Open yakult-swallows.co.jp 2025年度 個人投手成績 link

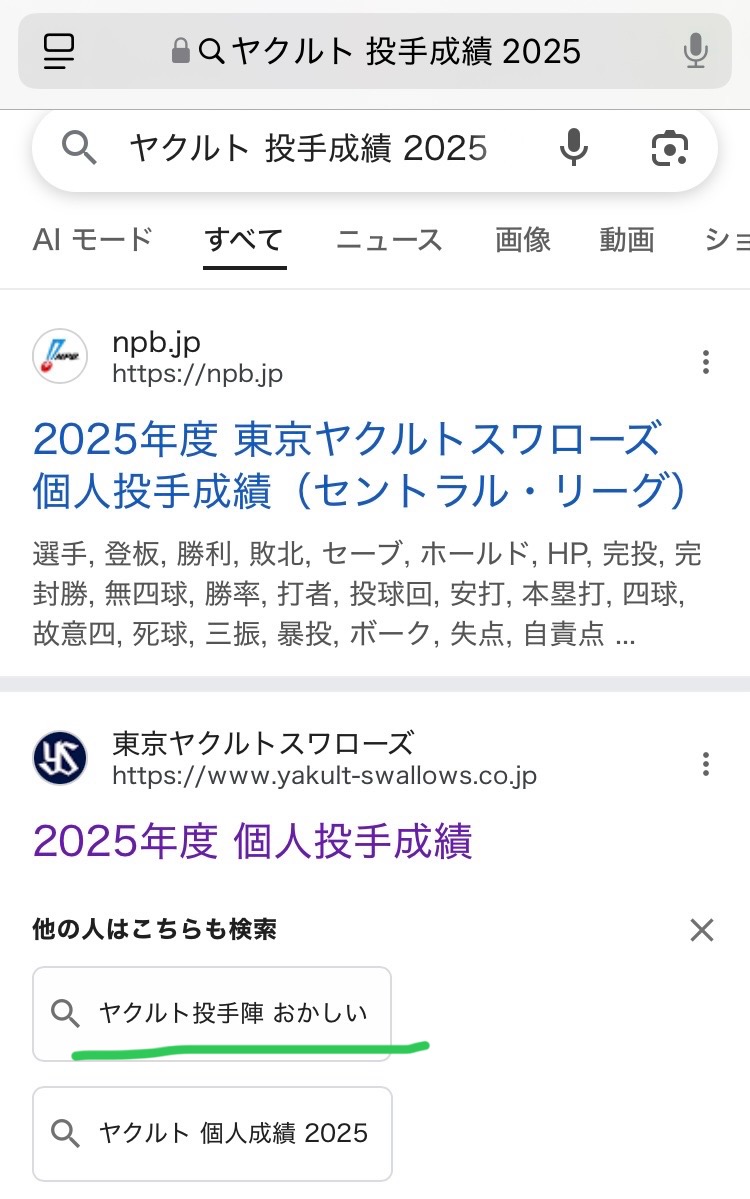[x=252, y=843]
